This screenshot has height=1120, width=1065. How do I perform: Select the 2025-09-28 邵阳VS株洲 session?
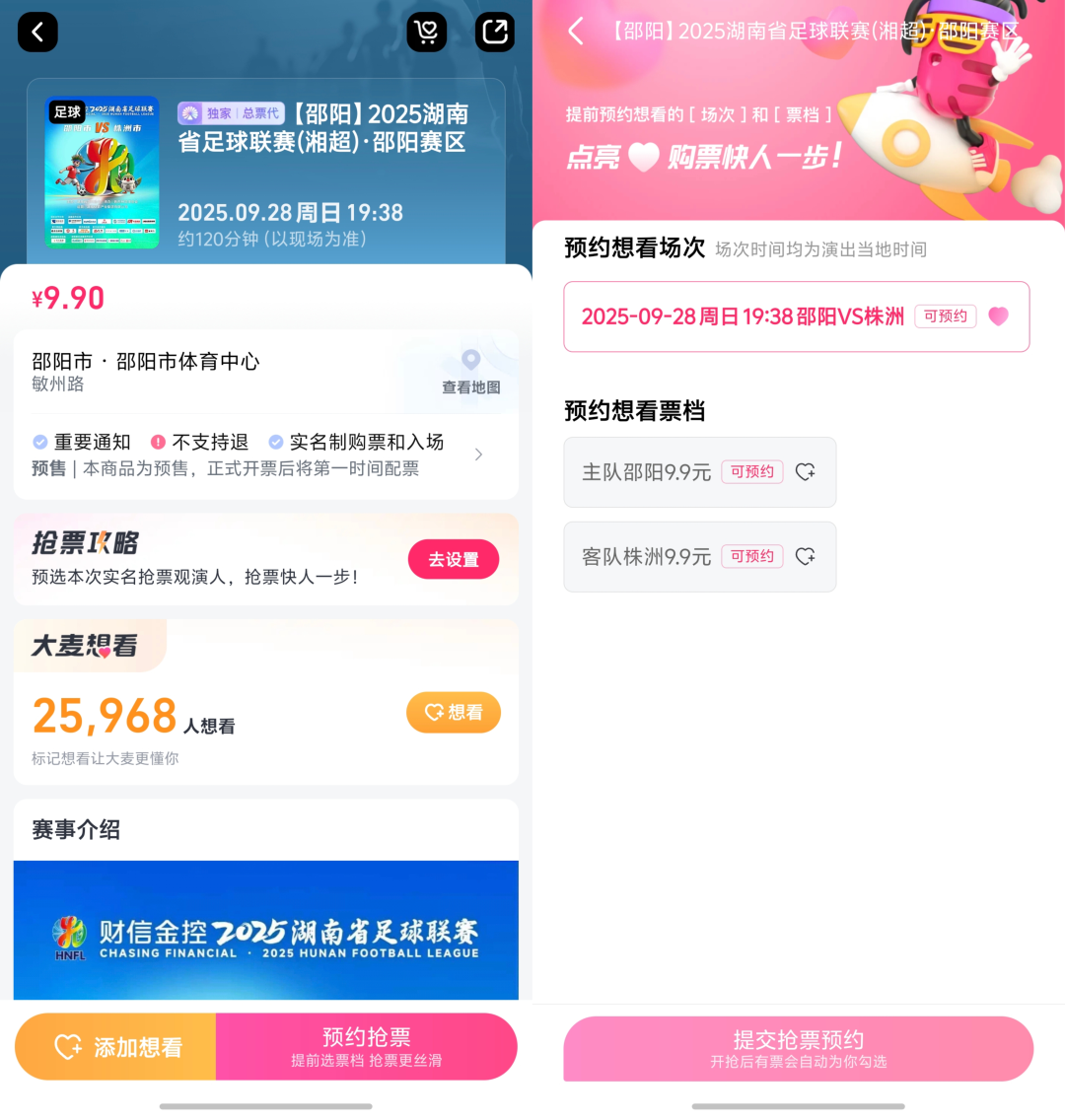tap(796, 316)
